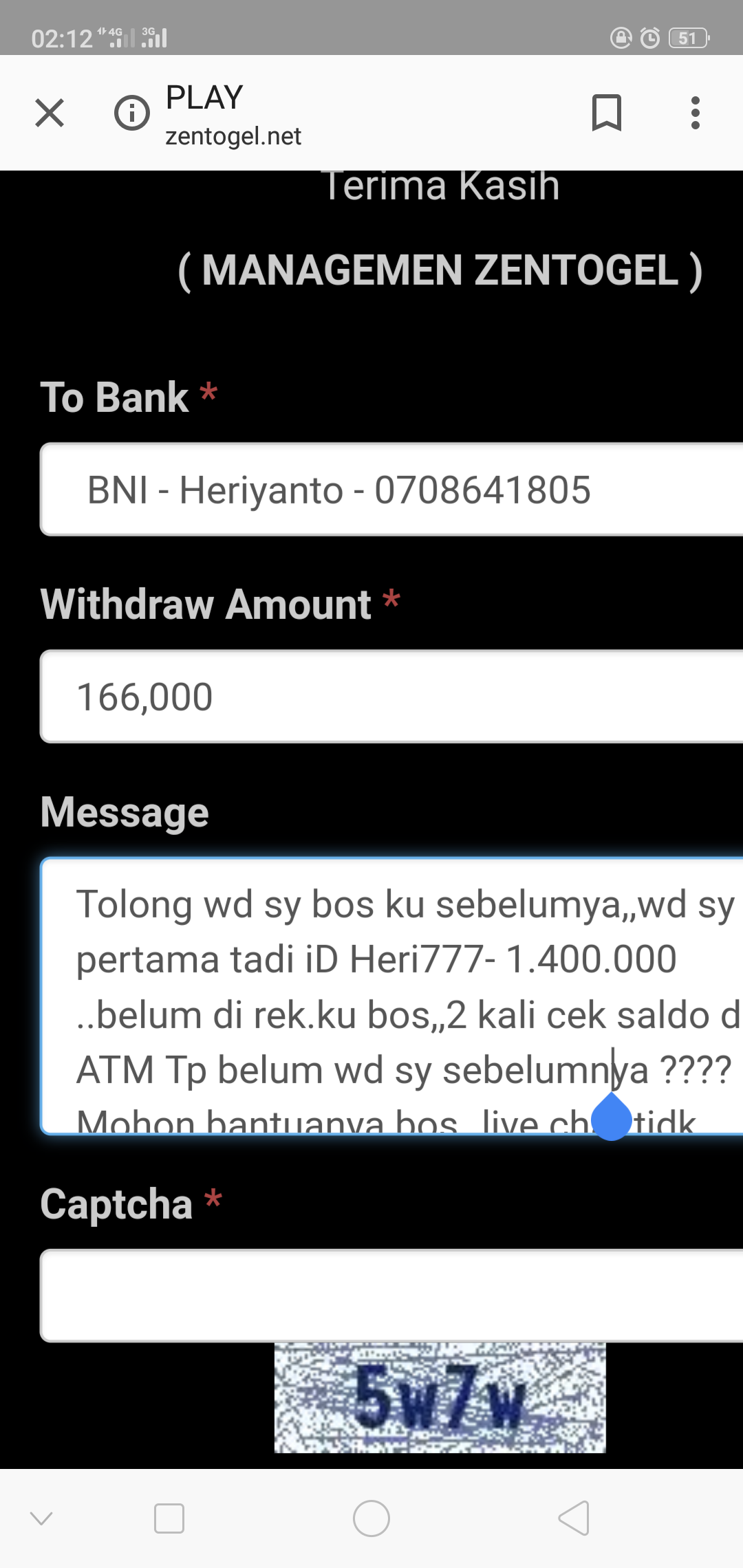Close the browser tab

click(50, 113)
